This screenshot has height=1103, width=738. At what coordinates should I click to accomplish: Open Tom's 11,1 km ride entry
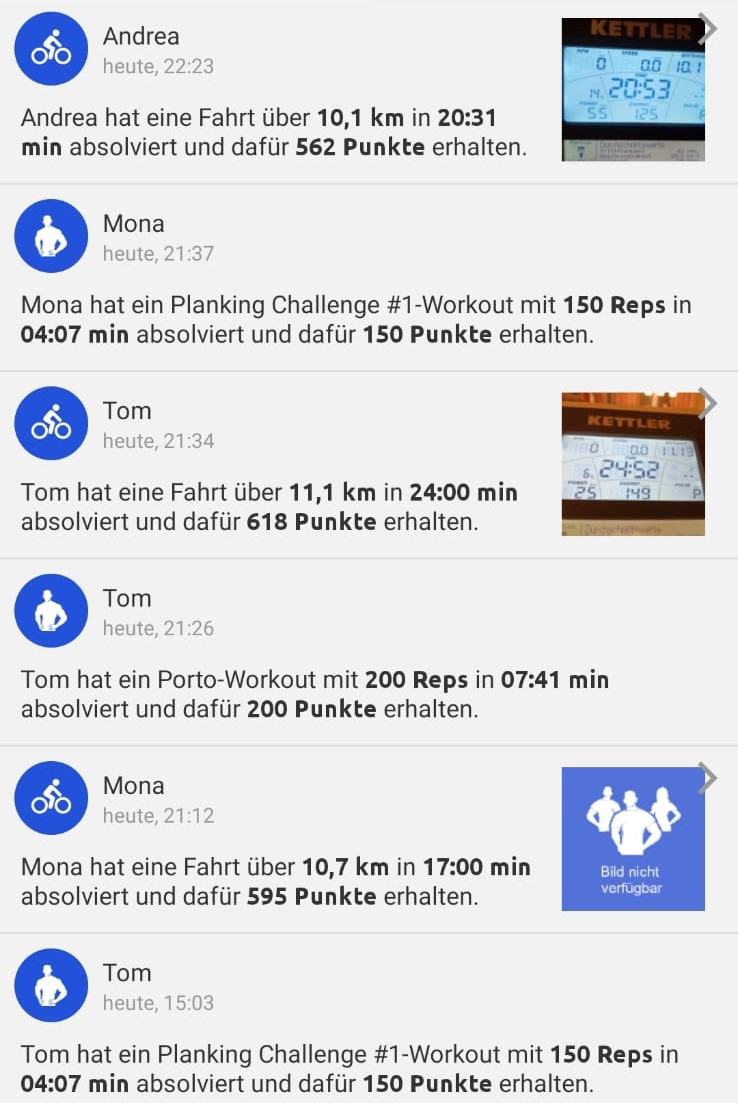[x=270, y=507]
